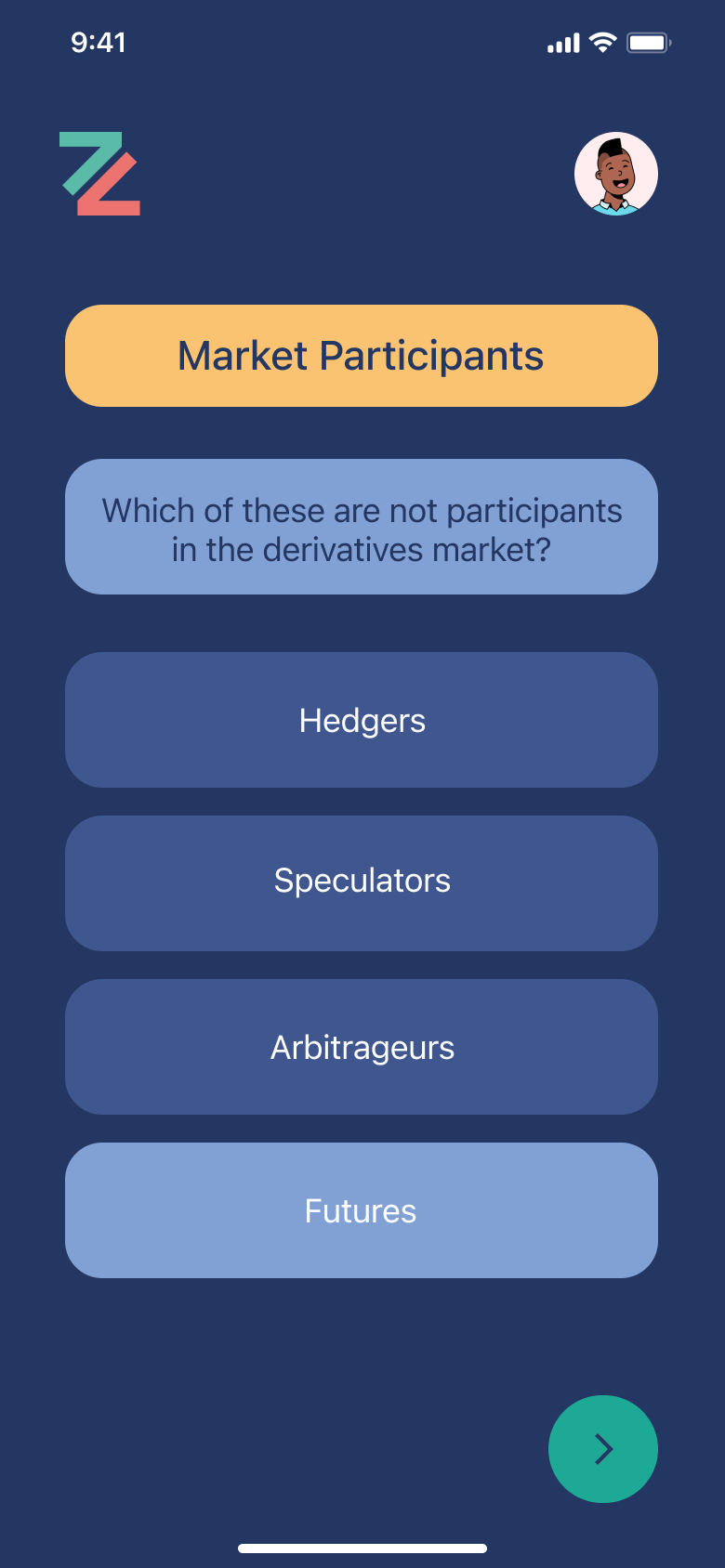725x1568 pixels.
Task: Select the Hedgers answer
Action: coord(362,720)
